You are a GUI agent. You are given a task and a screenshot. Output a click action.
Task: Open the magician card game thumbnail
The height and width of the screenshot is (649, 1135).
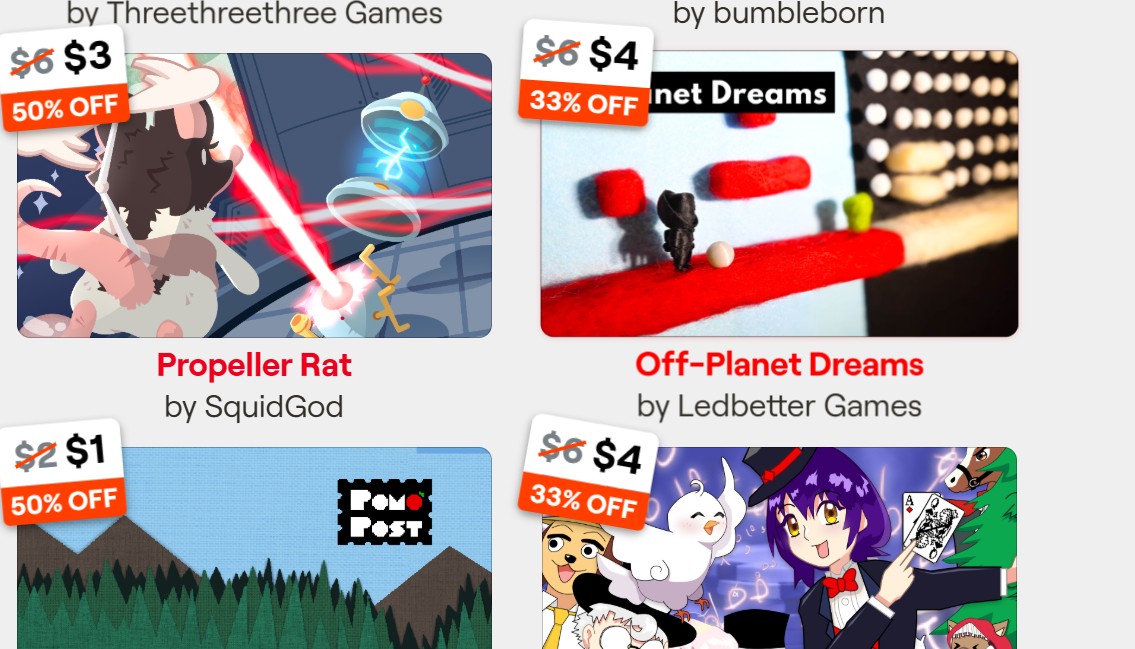[779, 560]
